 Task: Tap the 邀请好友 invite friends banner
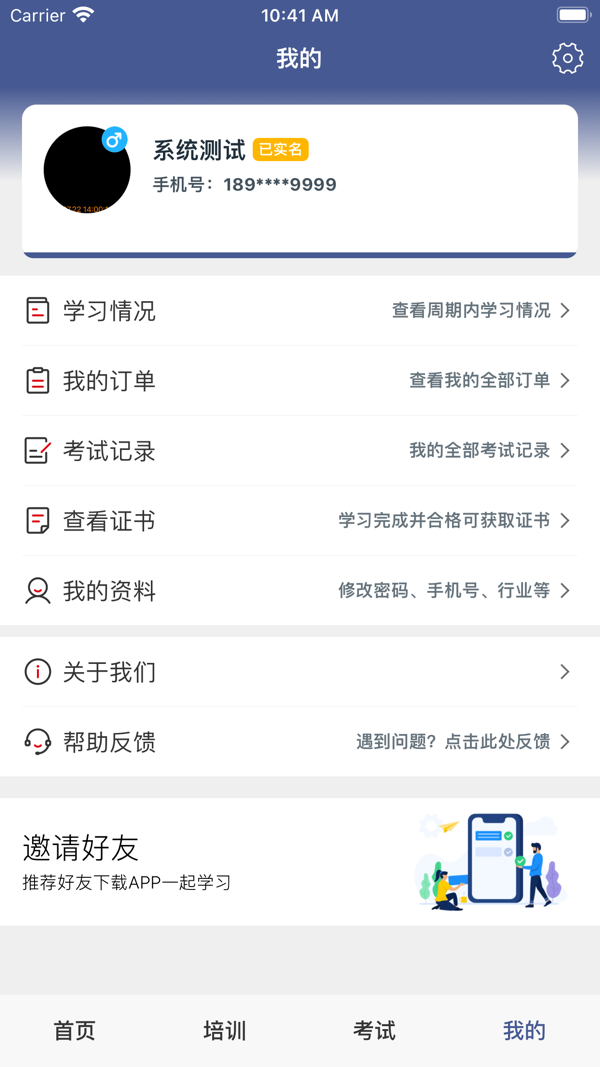299,861
